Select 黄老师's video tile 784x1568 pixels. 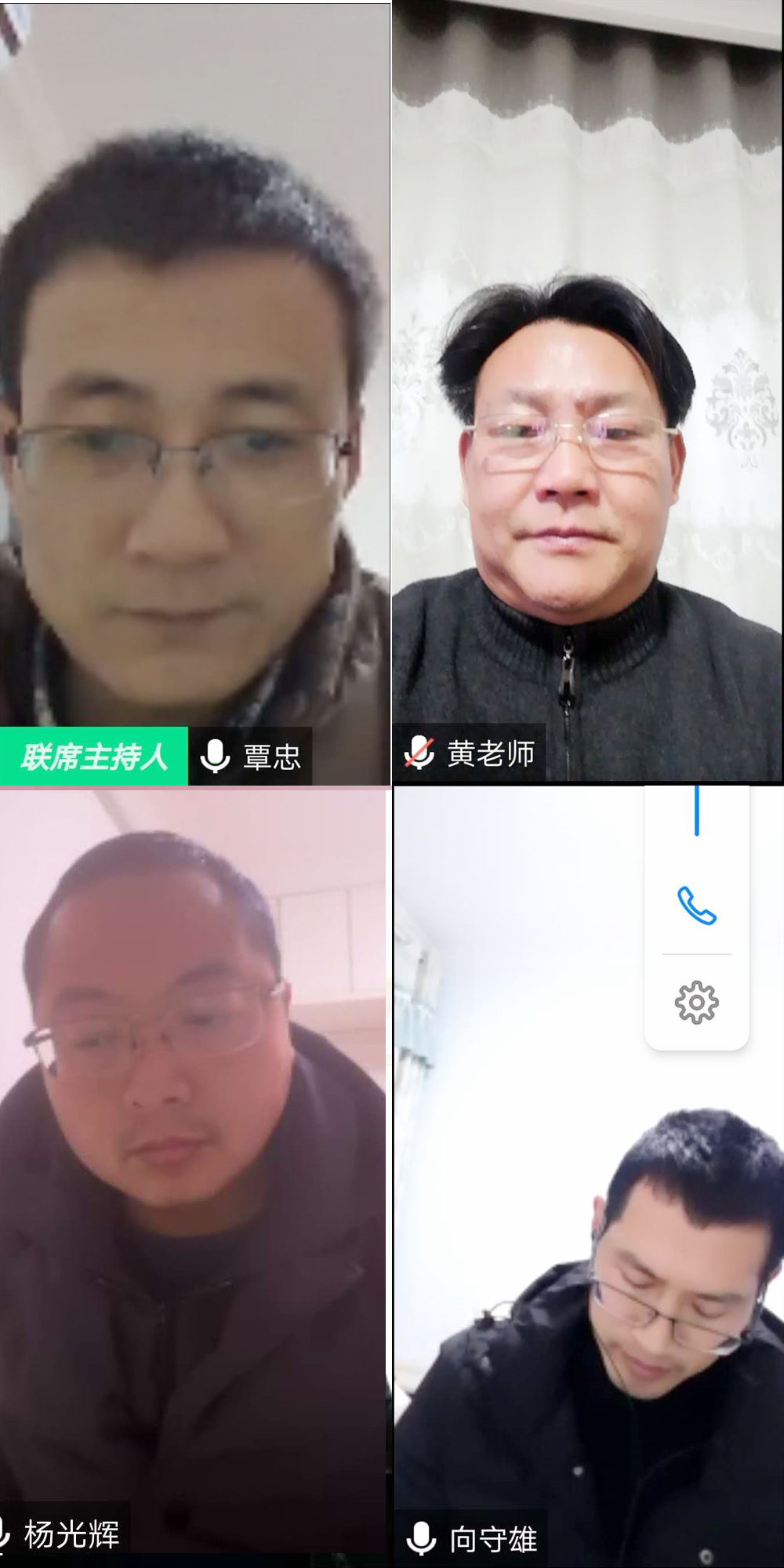pos(588,392)
